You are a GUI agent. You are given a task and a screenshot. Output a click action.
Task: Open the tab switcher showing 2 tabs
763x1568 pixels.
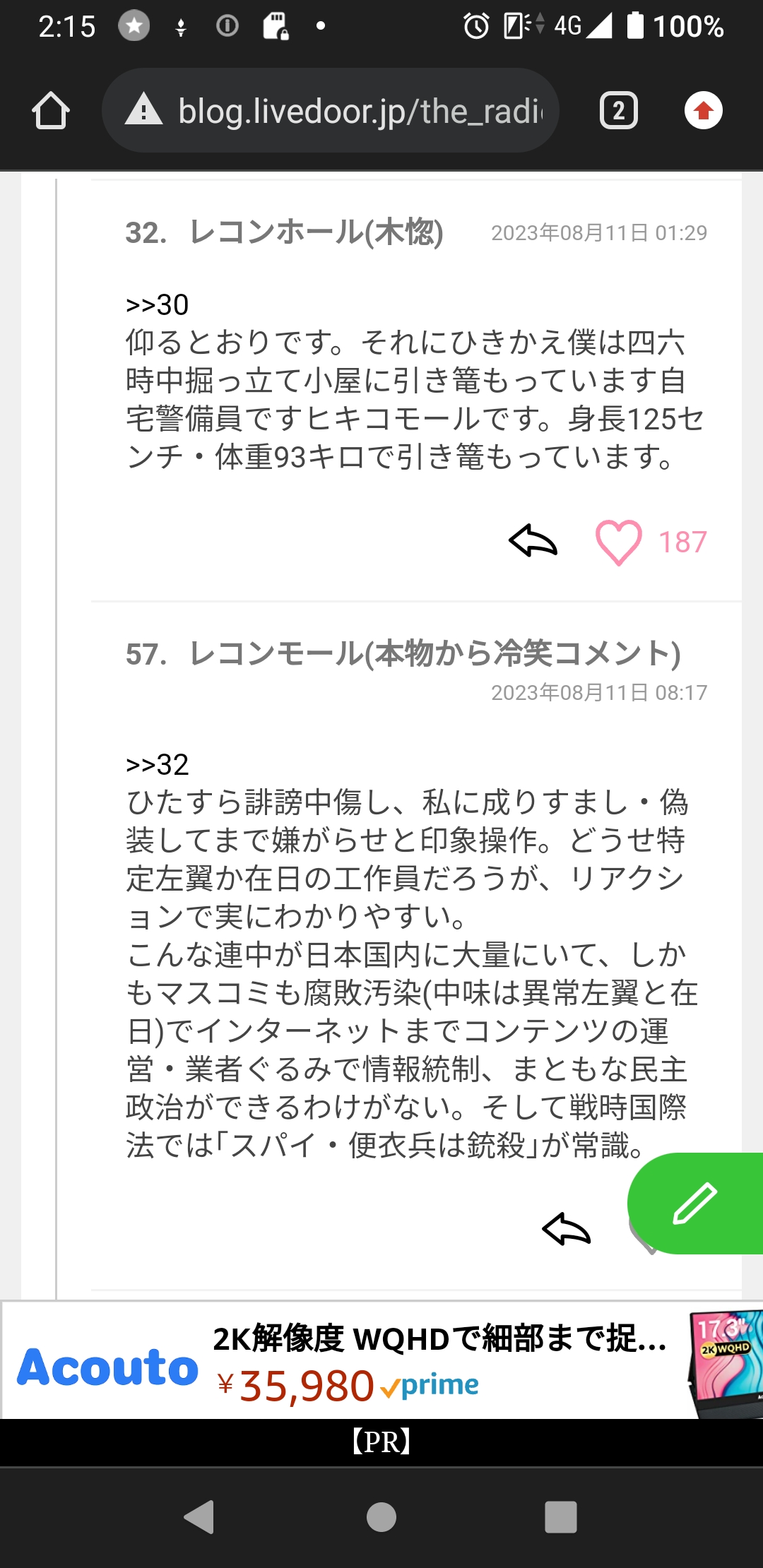coord(618,111)
